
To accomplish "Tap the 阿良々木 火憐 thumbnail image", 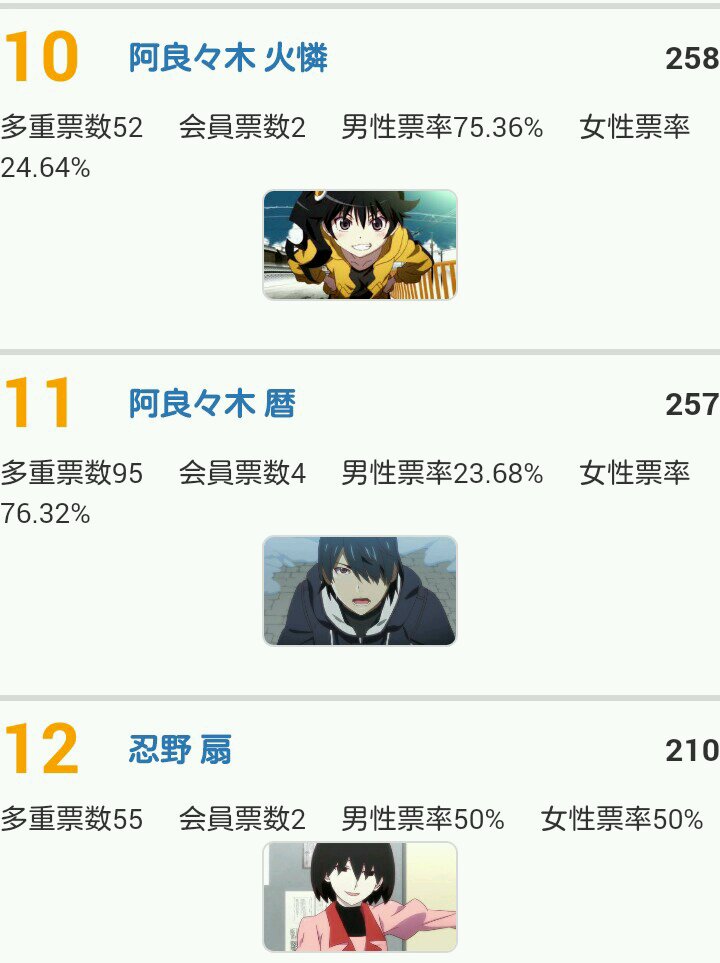I will (x=360, y=245).
